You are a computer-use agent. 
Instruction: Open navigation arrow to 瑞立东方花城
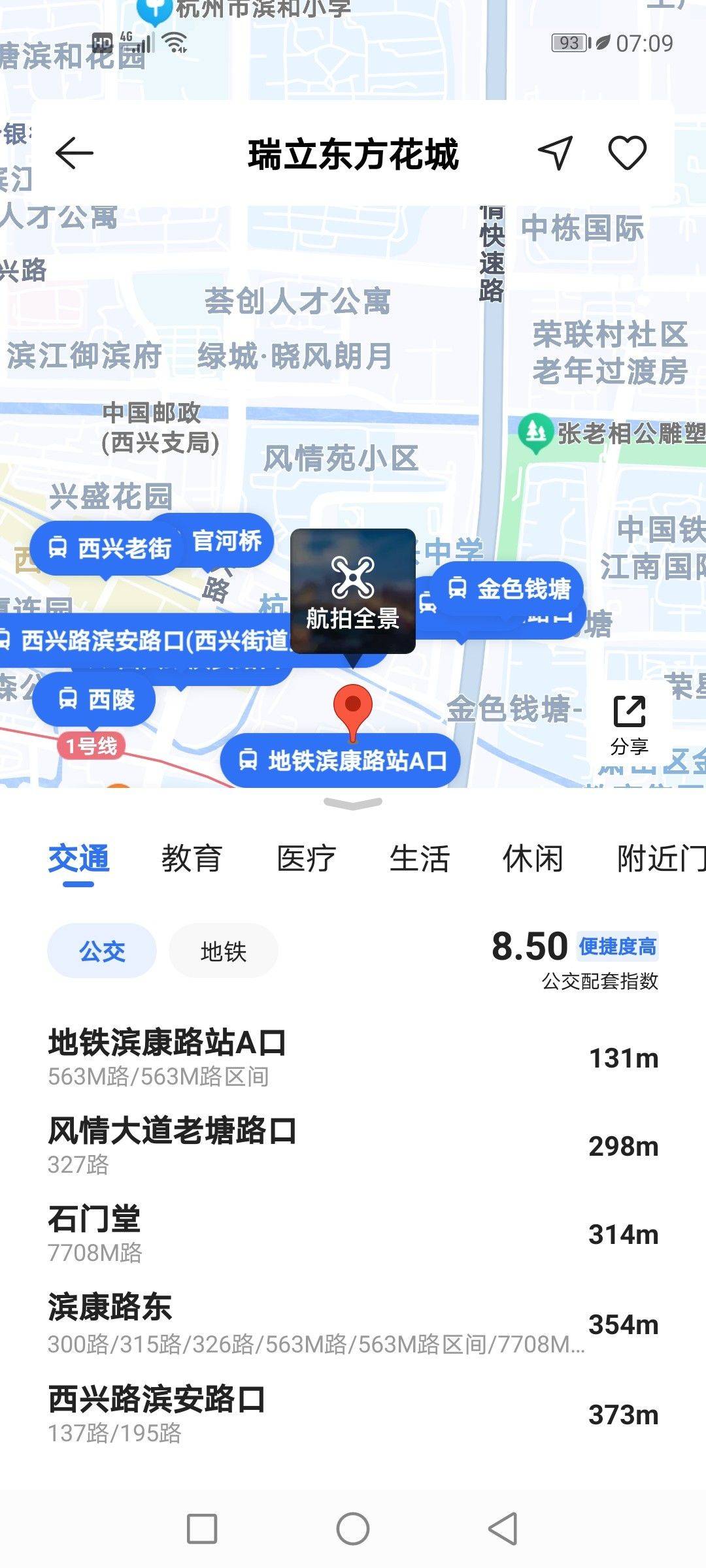pos(555,154)
